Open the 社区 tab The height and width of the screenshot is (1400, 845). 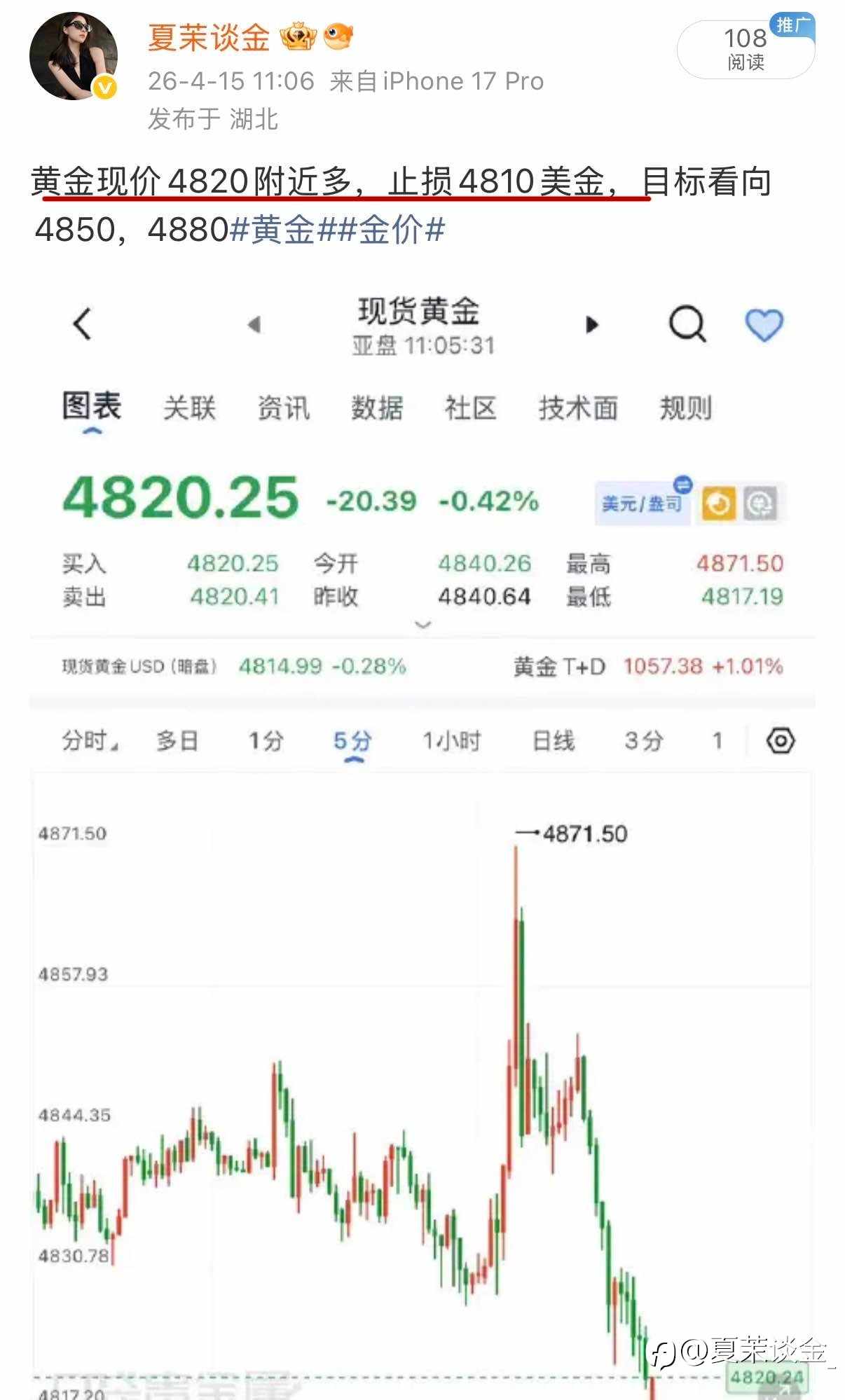471,409
